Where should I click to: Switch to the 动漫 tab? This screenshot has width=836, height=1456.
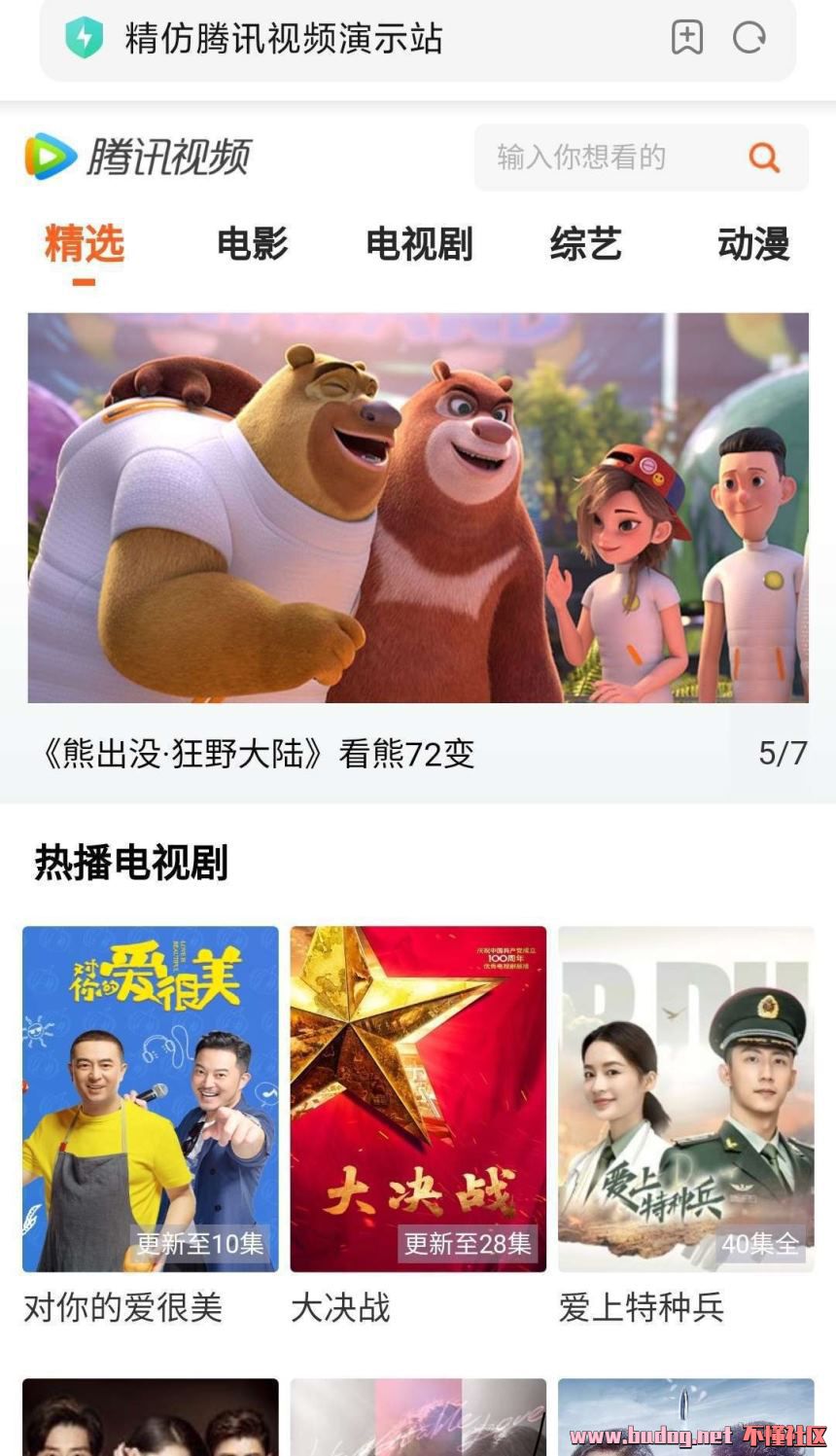coord(753,243)
